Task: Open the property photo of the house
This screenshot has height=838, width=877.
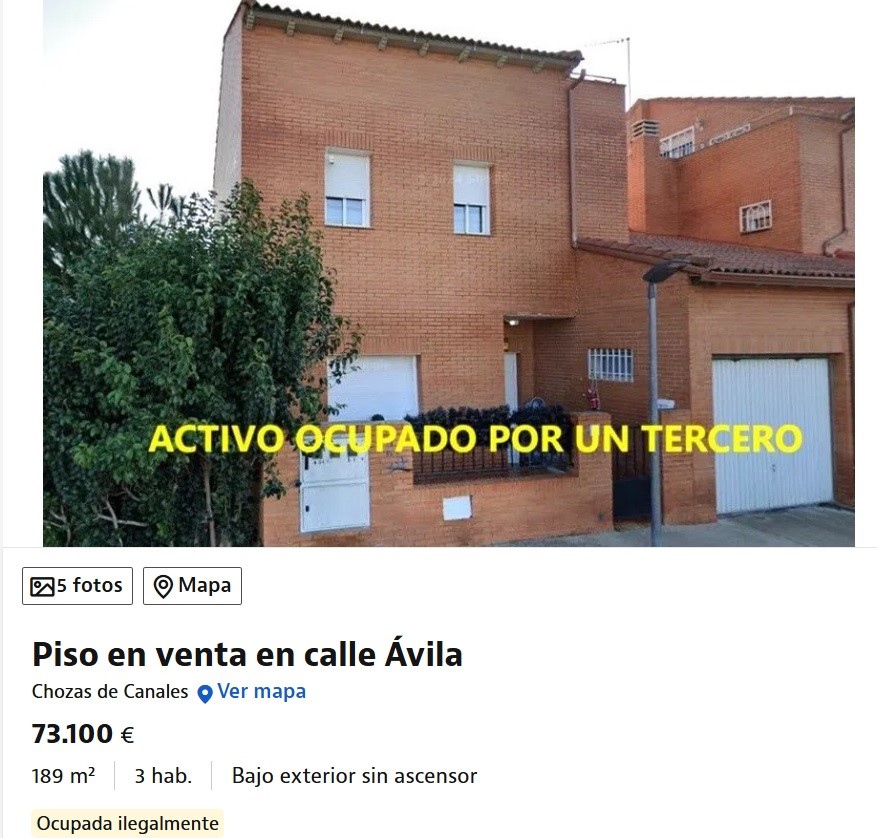Action: pyautogui.click(x=448, y=272)
